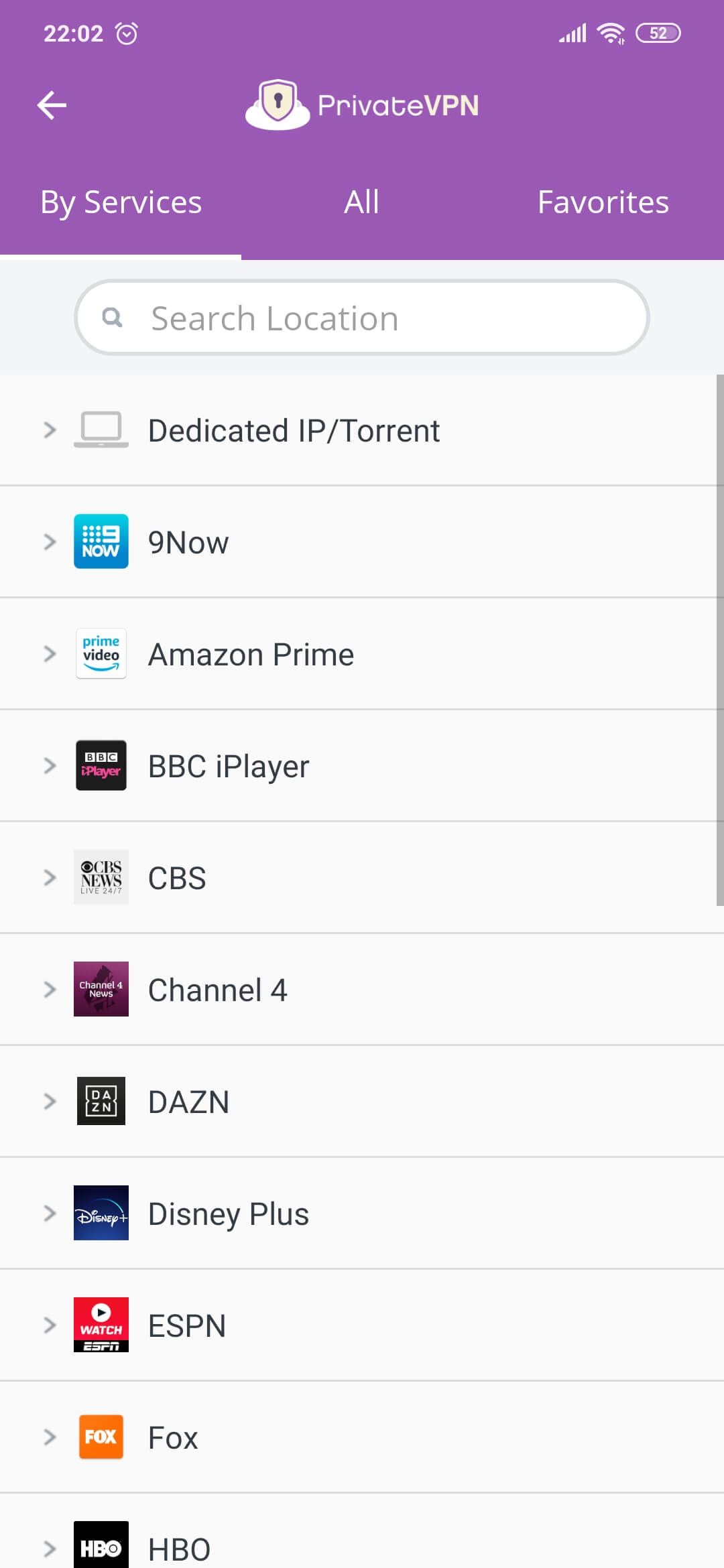Image resolution: width=724 pixels, height=1568 pixels.
Task: Expand the BBC iPlayer entry
Action: tap(362, 766)
